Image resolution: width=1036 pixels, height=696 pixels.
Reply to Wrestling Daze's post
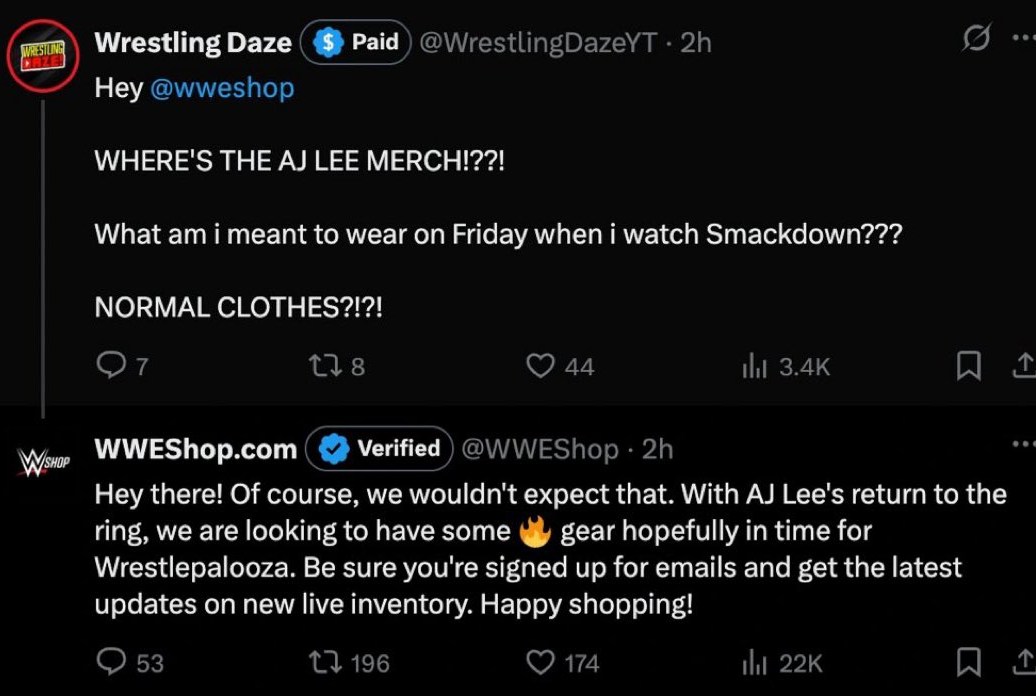tap(109, 367)
